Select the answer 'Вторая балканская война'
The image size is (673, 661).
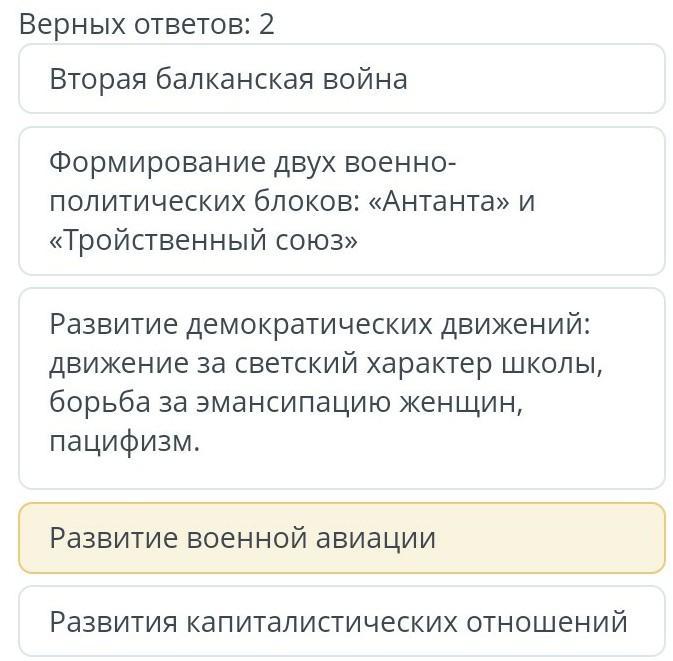coord(341,79)
